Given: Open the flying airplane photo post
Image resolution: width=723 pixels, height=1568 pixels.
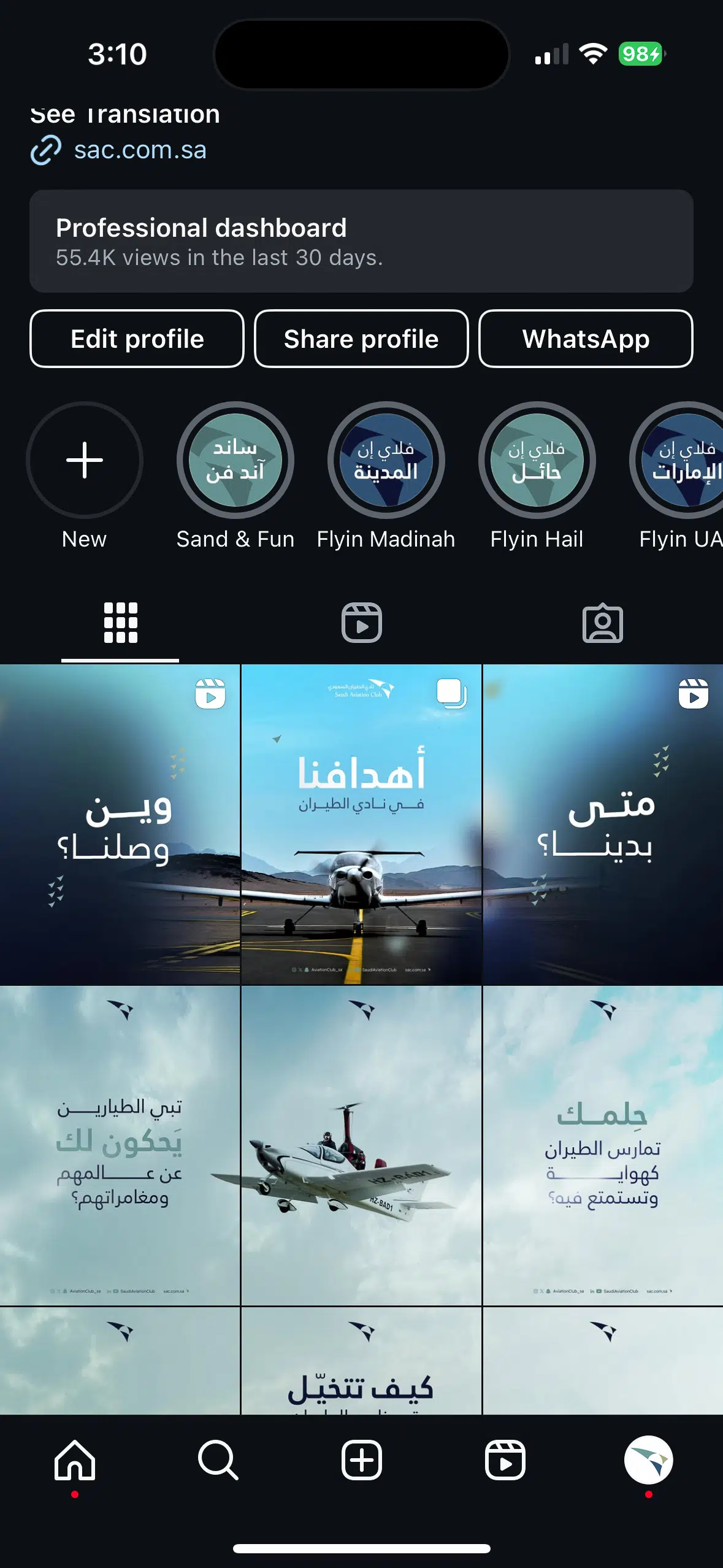Looking at the screenshot, I should pyautogui.click(x=361, y=1145).
